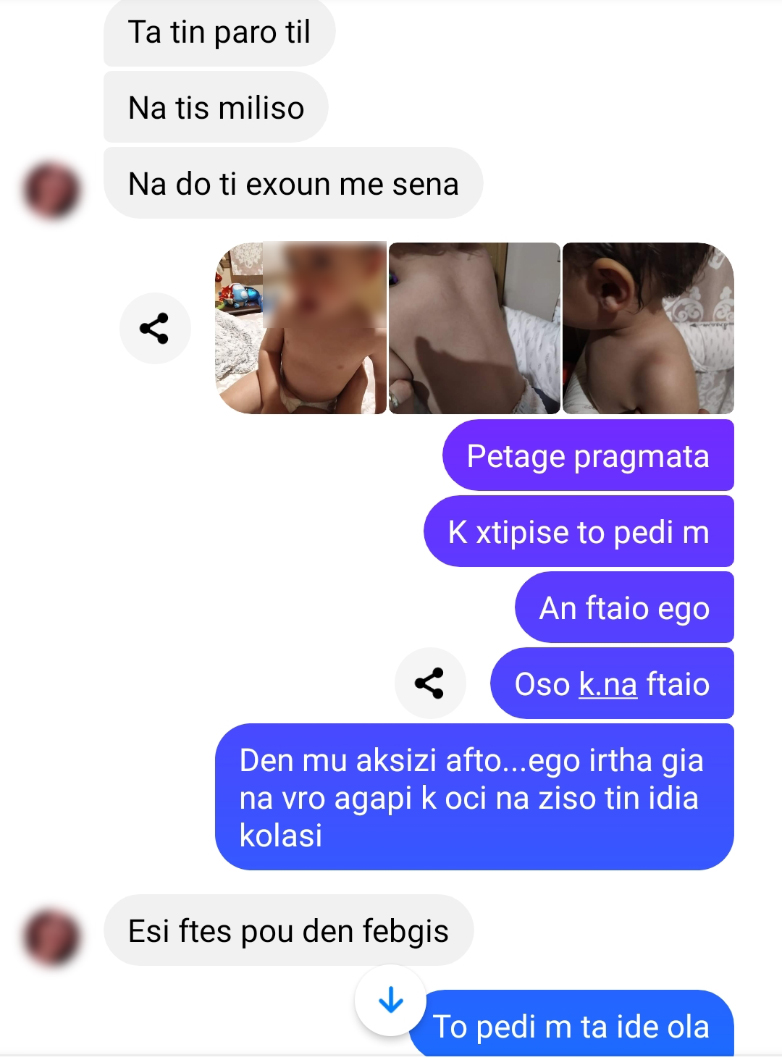Open the middle photo in the message
The image size is (782, 1060).
[474, 328]
